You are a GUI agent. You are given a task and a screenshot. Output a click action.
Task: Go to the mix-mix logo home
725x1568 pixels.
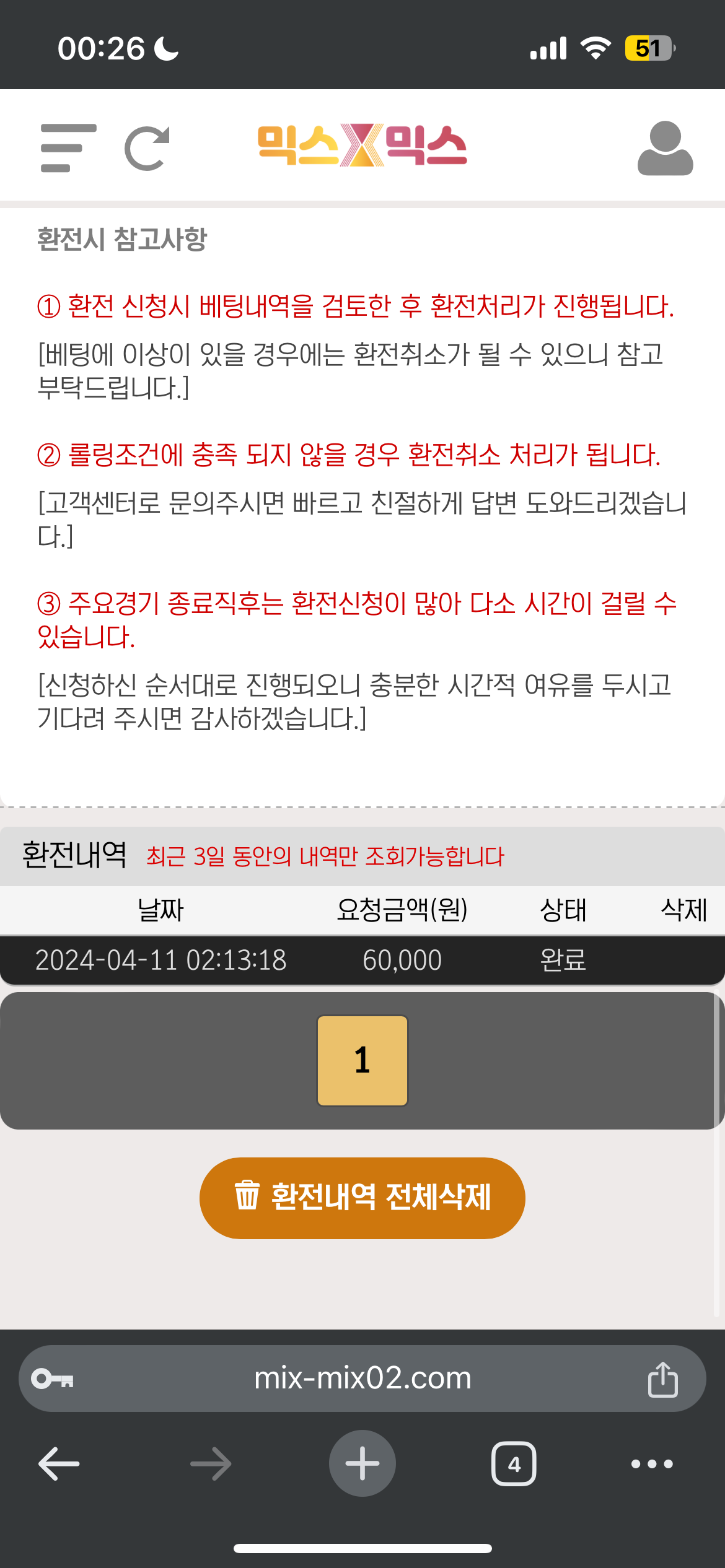(x=362, y=146)
